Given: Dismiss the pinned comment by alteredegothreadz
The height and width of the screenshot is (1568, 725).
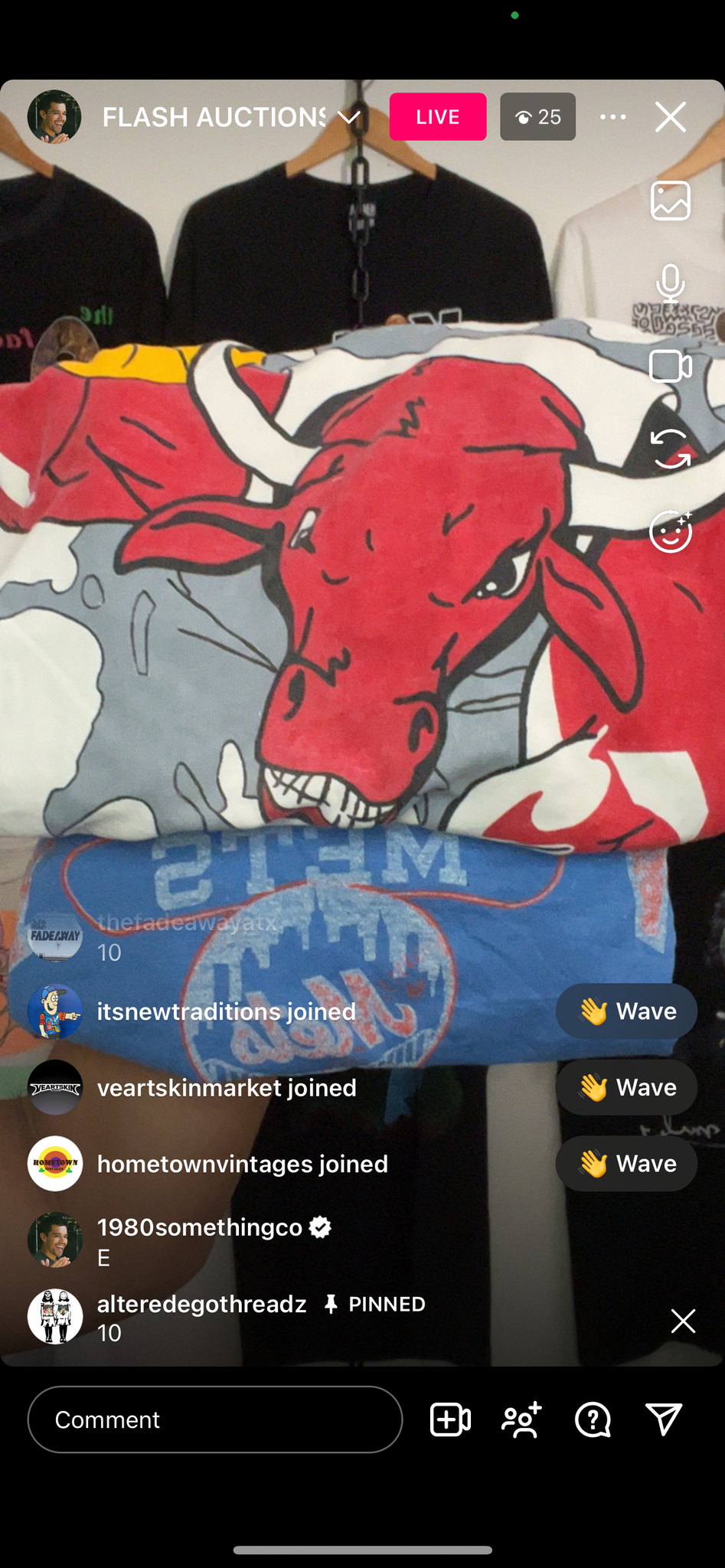Looking at the screenshot, I should click(682, 1321).
